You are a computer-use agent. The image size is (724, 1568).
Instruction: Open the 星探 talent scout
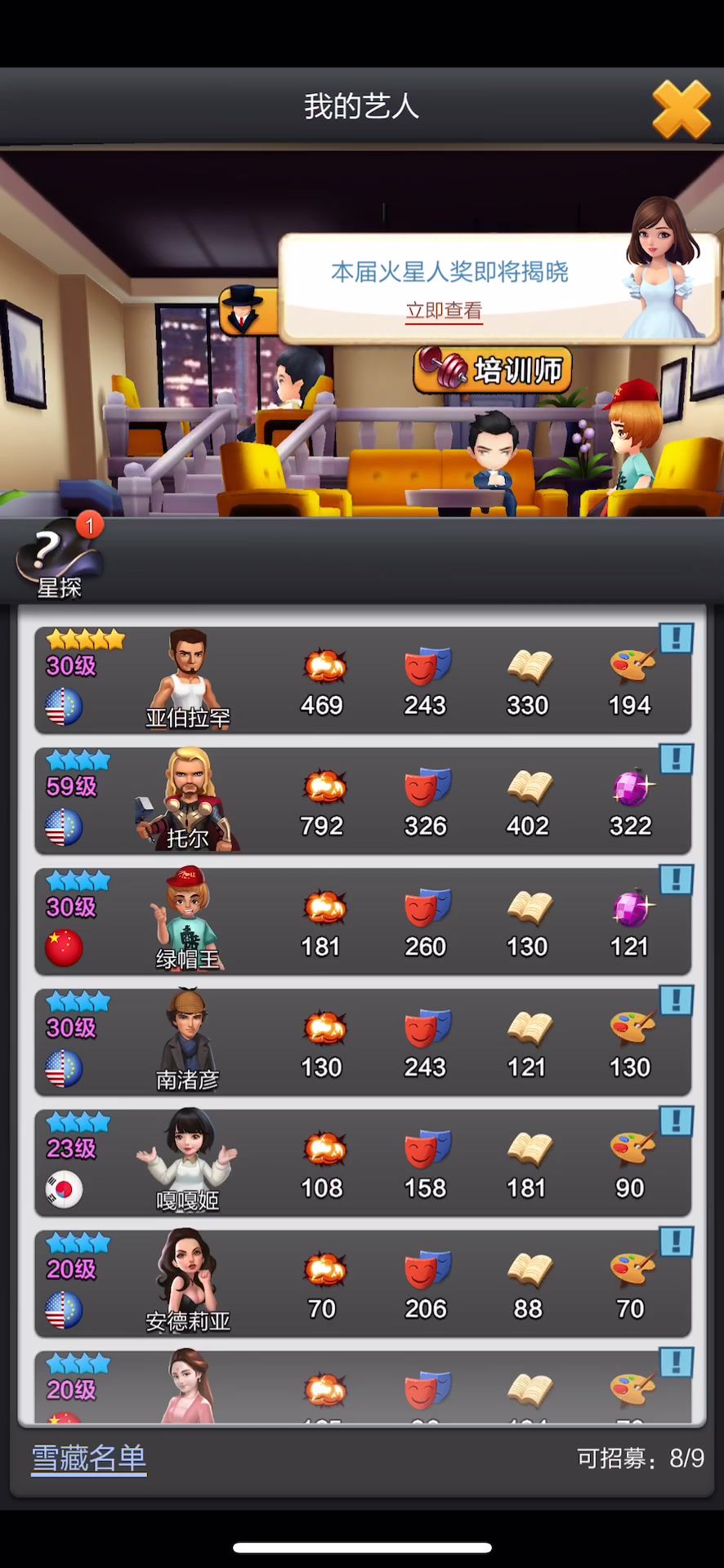[60, 559]
